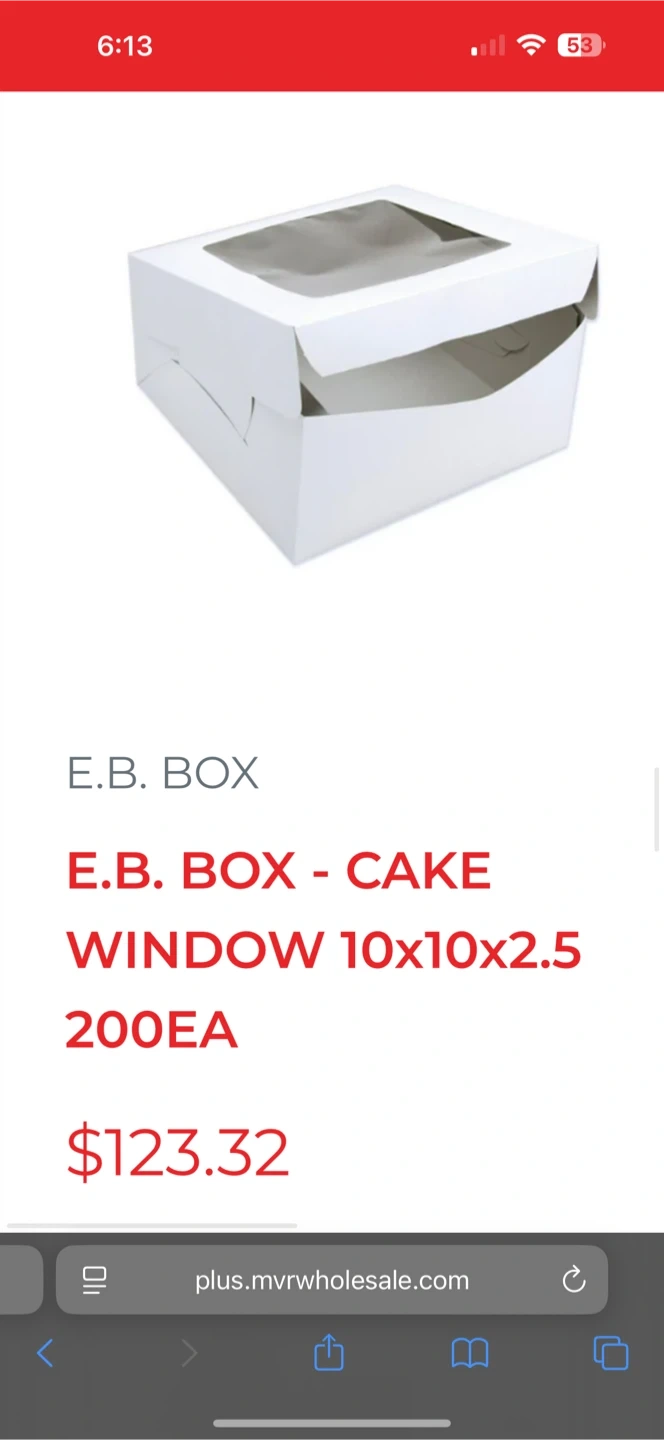Screen dimensions: 664x1440
Task: Reload the mvrwholesale page
Action: pyautogui.click(x=574, y=1280)
